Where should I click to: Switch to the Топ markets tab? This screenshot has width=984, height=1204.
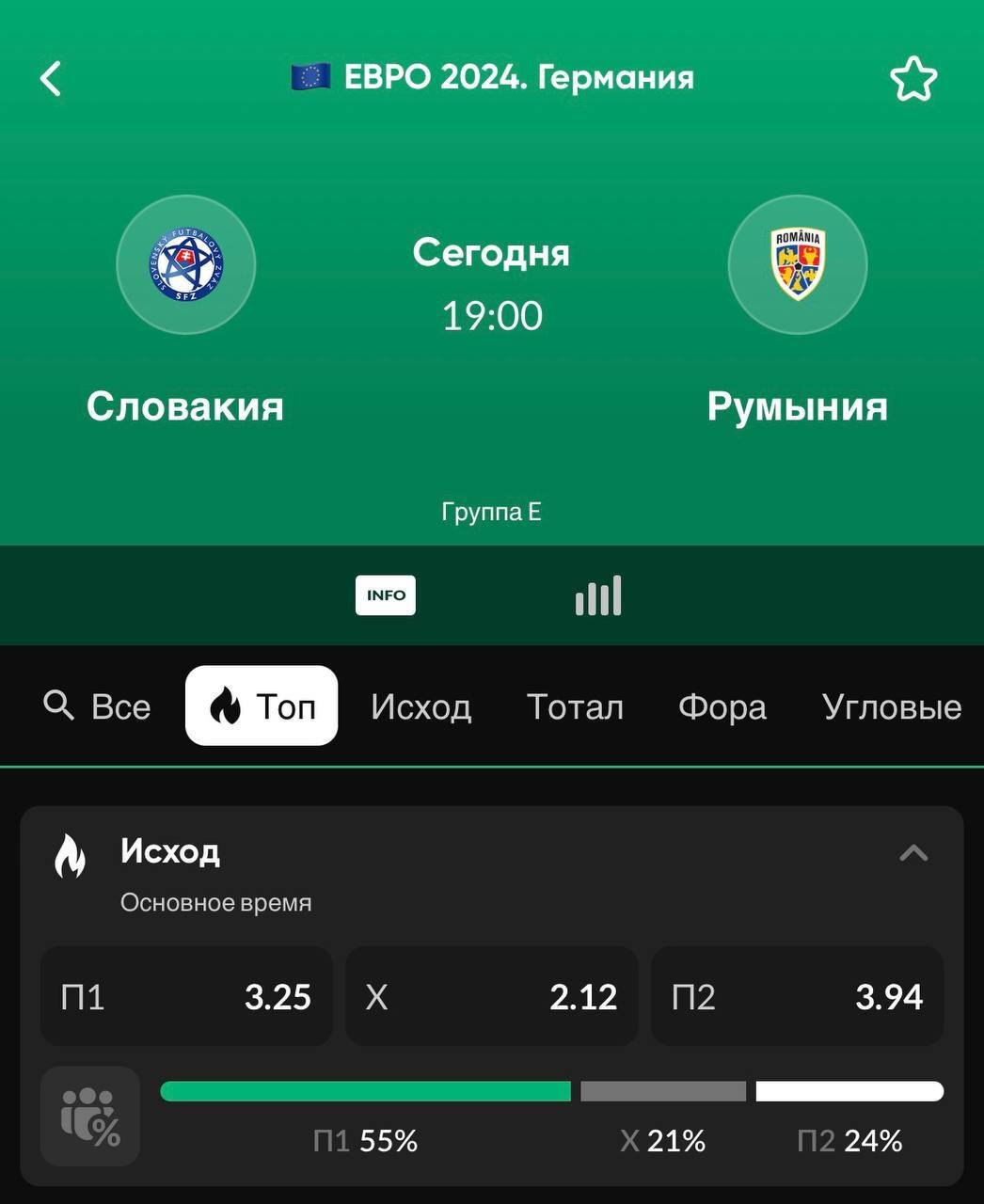[262, 706]
